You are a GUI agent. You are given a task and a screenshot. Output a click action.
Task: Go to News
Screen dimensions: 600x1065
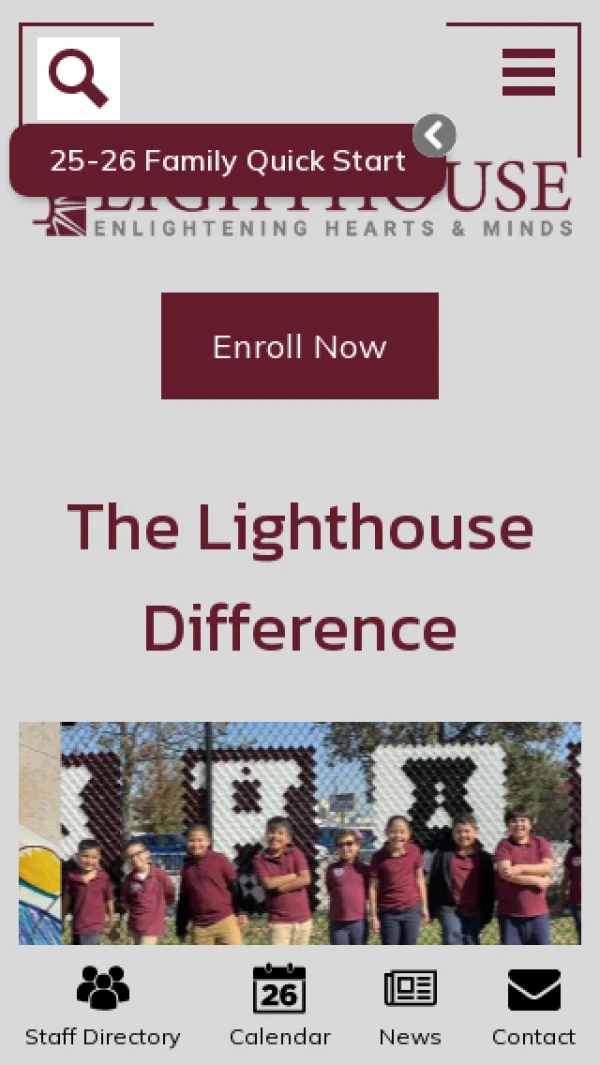(x=410, y=1004)
